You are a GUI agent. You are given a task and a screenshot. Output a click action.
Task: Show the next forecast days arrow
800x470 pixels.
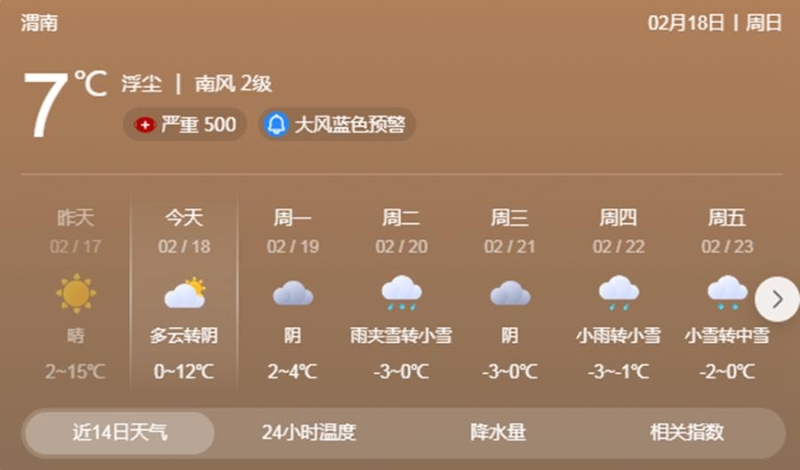click(x=777, y=298)
